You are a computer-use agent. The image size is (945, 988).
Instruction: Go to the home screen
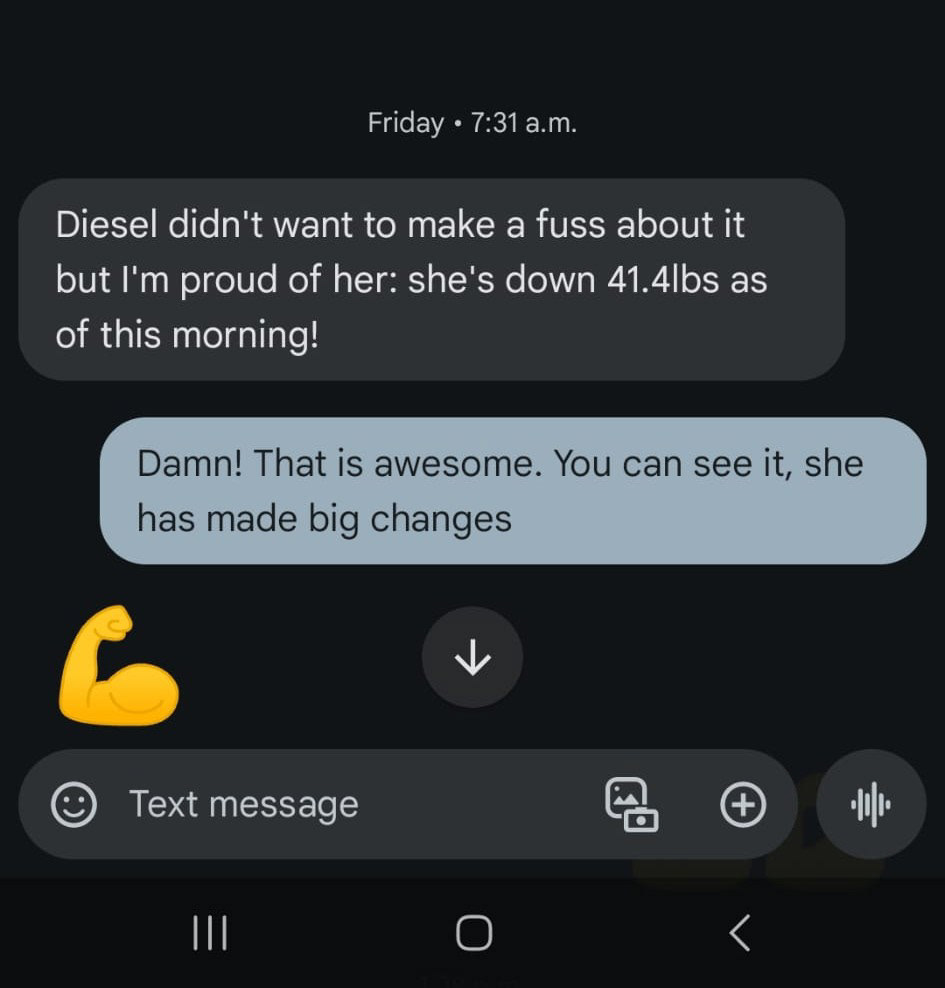473,933
